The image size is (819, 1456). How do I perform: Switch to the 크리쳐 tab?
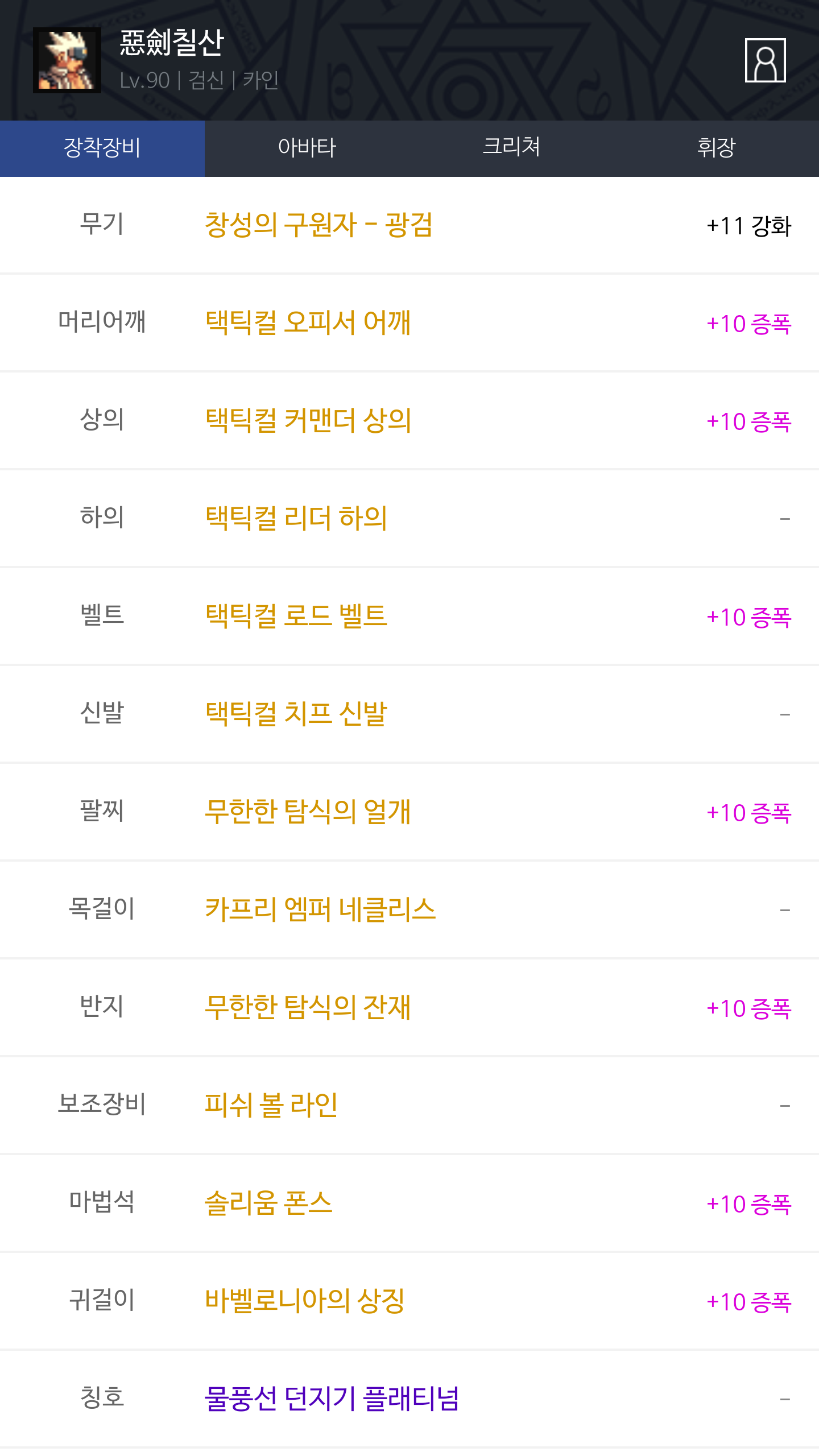pos(511,148)
